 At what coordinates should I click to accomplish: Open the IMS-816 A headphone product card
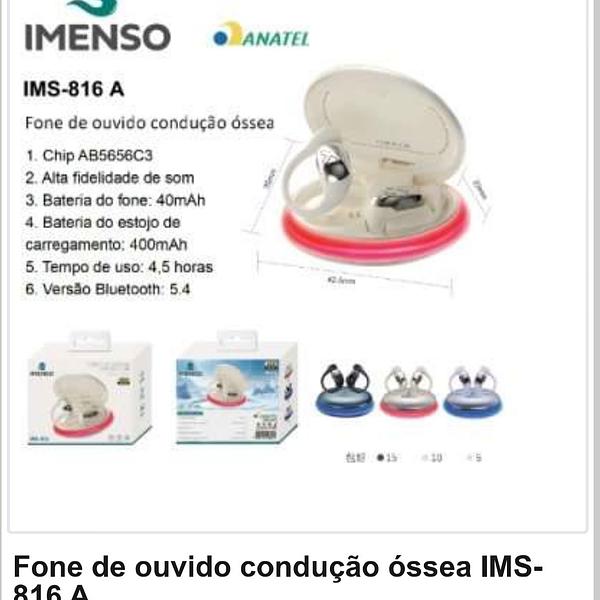click(x=297, y=266)
